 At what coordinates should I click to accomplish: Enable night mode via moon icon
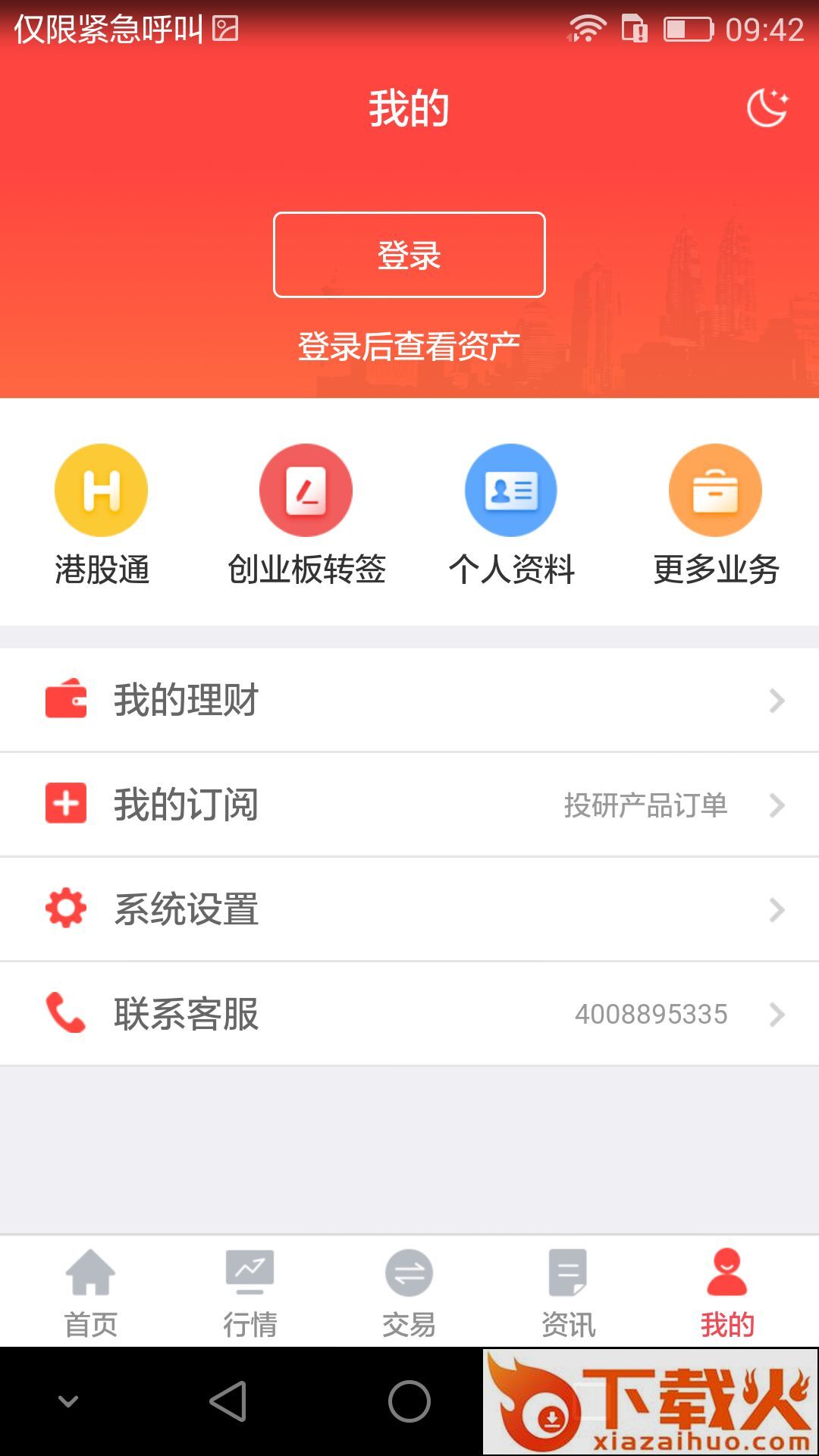point(766,108)
